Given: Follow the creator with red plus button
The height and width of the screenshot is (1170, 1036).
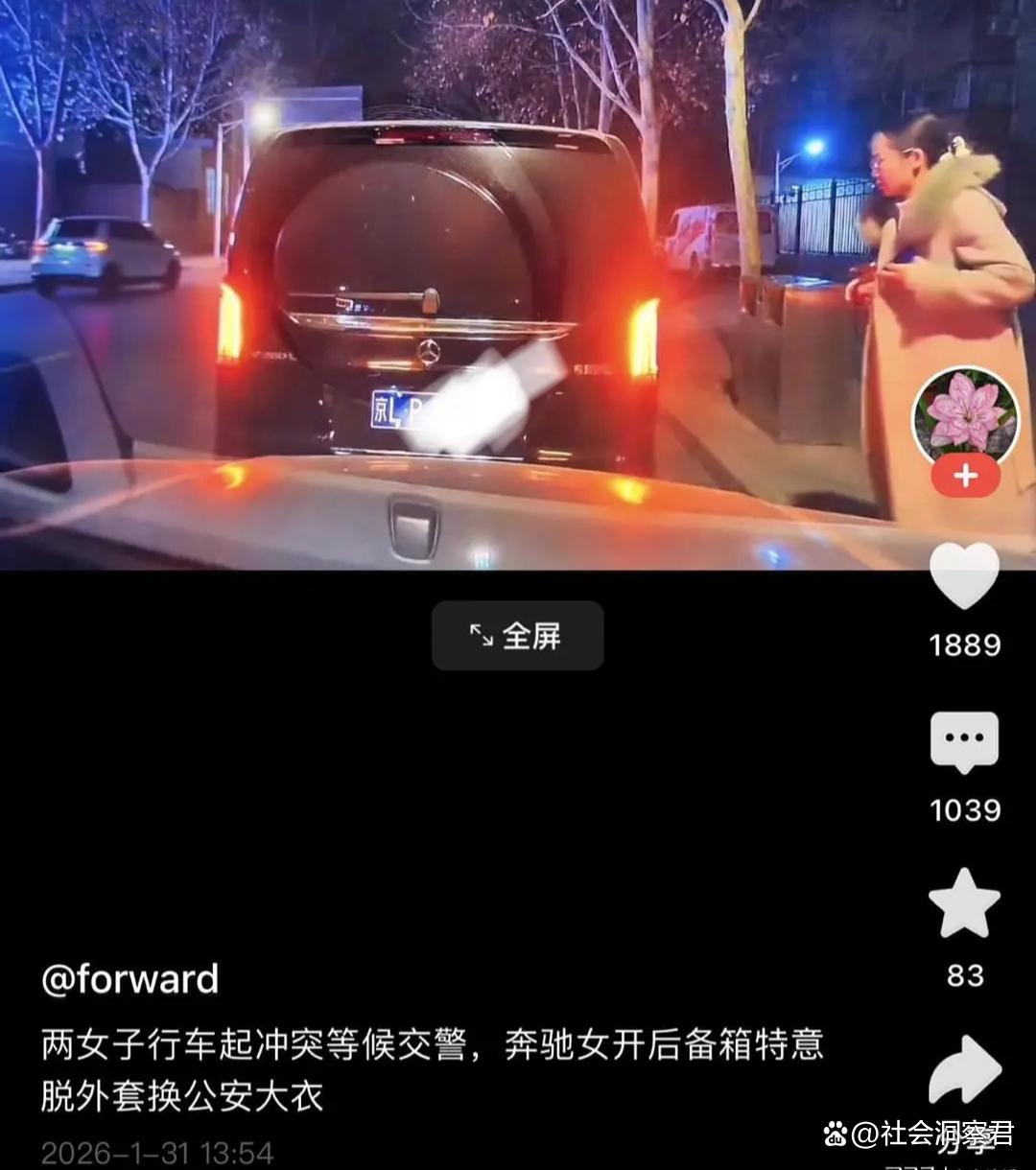Looking at the screenshot, I should pyautogui.click(x=965, y=477).
